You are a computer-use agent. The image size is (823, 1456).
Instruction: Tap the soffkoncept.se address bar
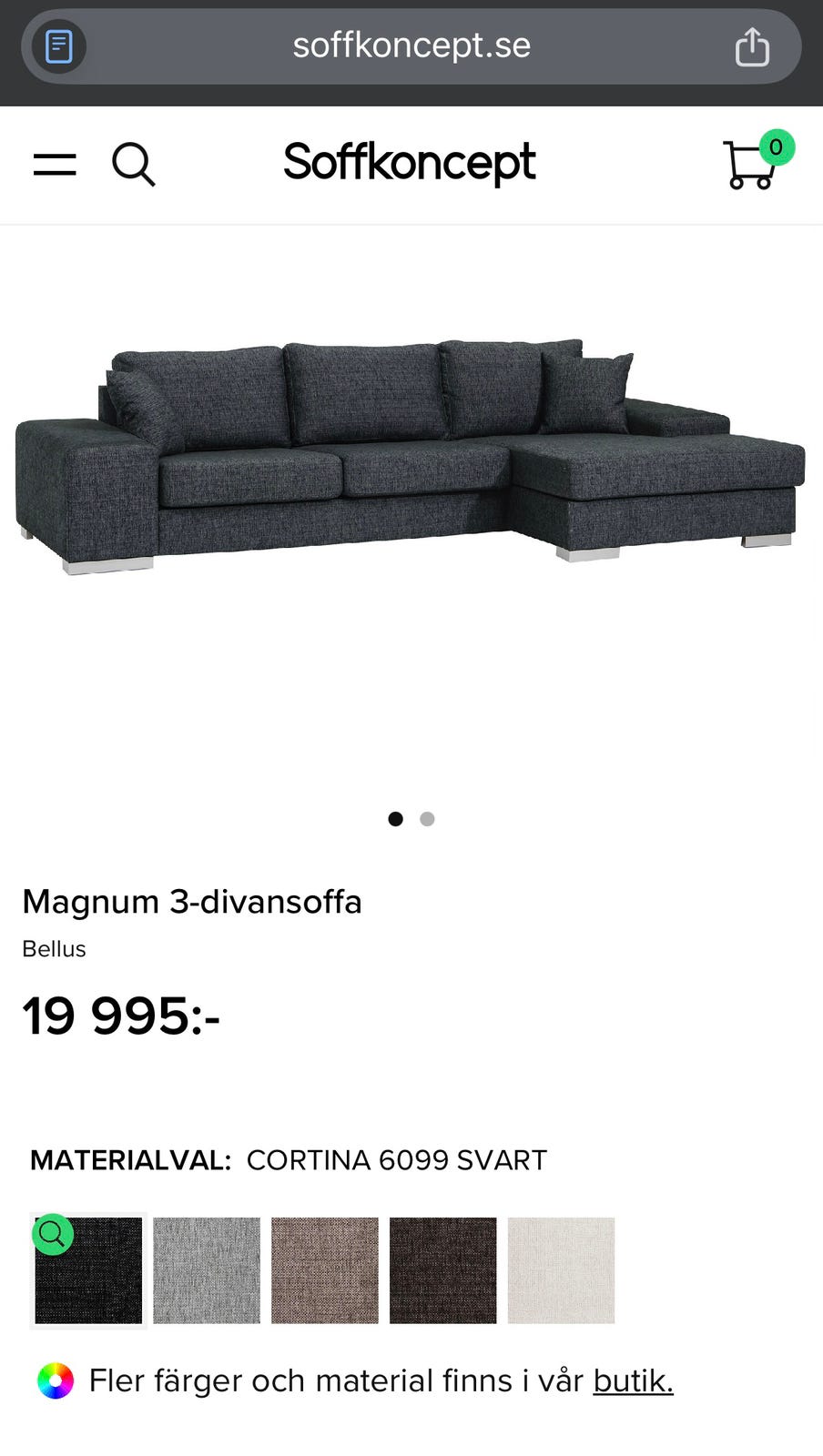click(x=411, y=45)
